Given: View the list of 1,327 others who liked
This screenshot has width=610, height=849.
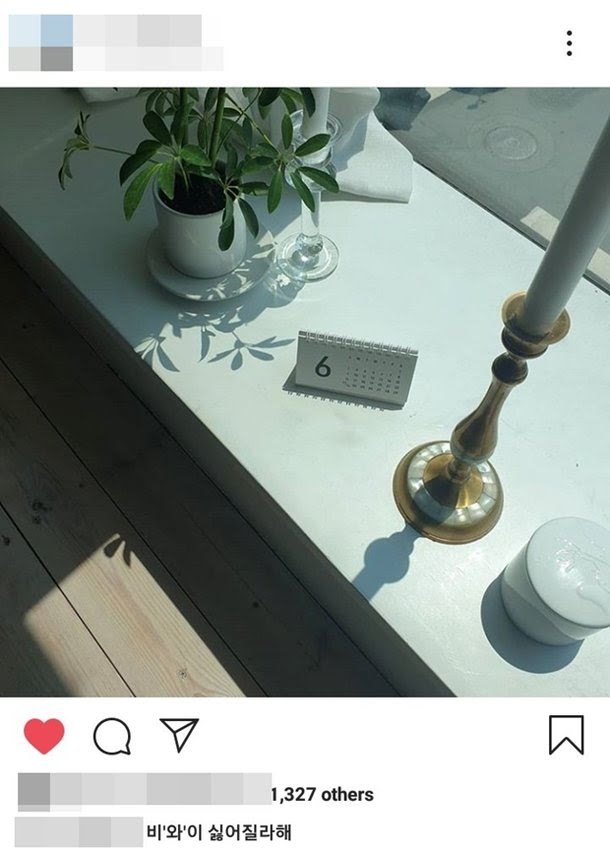Looking at the screenshot, I should tap(322, 795).
